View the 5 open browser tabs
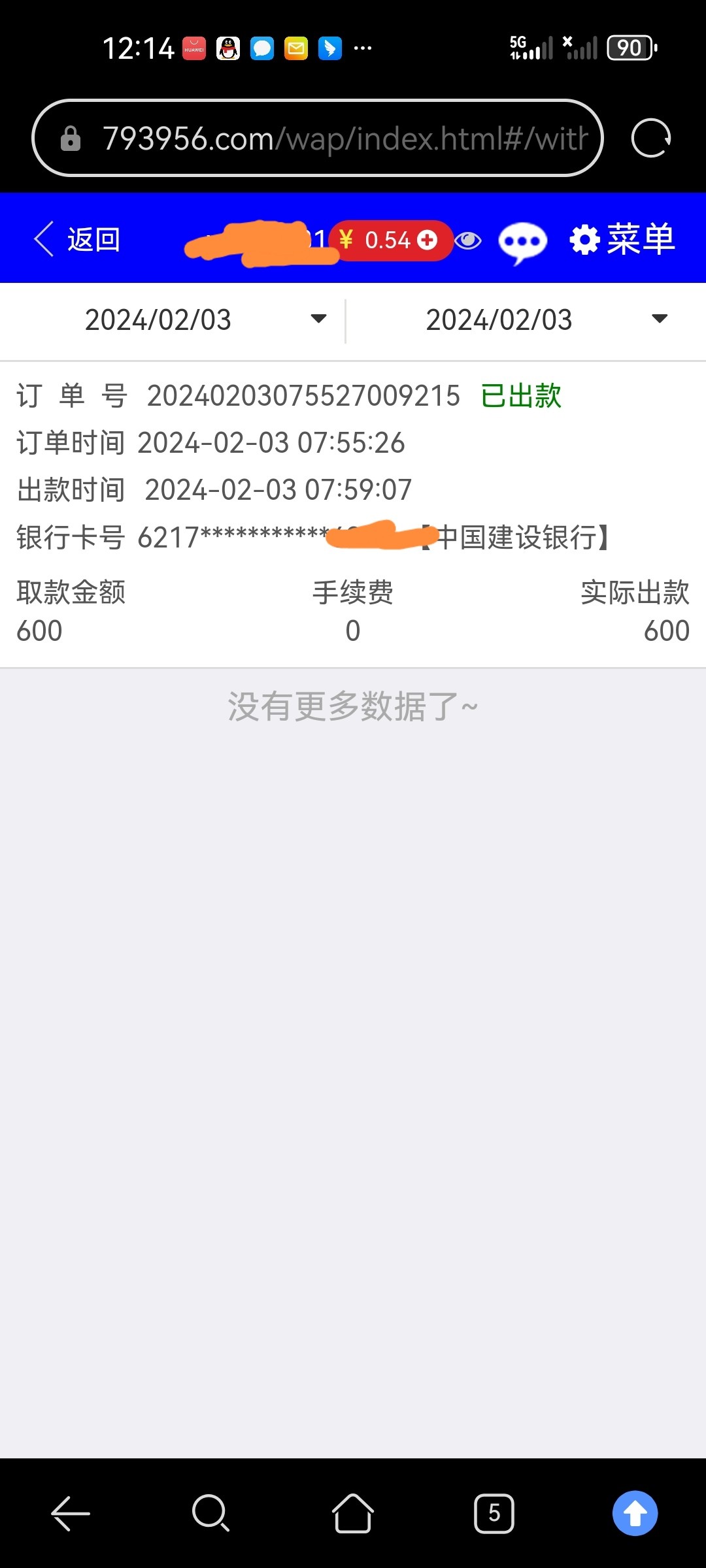 click(x=494, y=1513)
